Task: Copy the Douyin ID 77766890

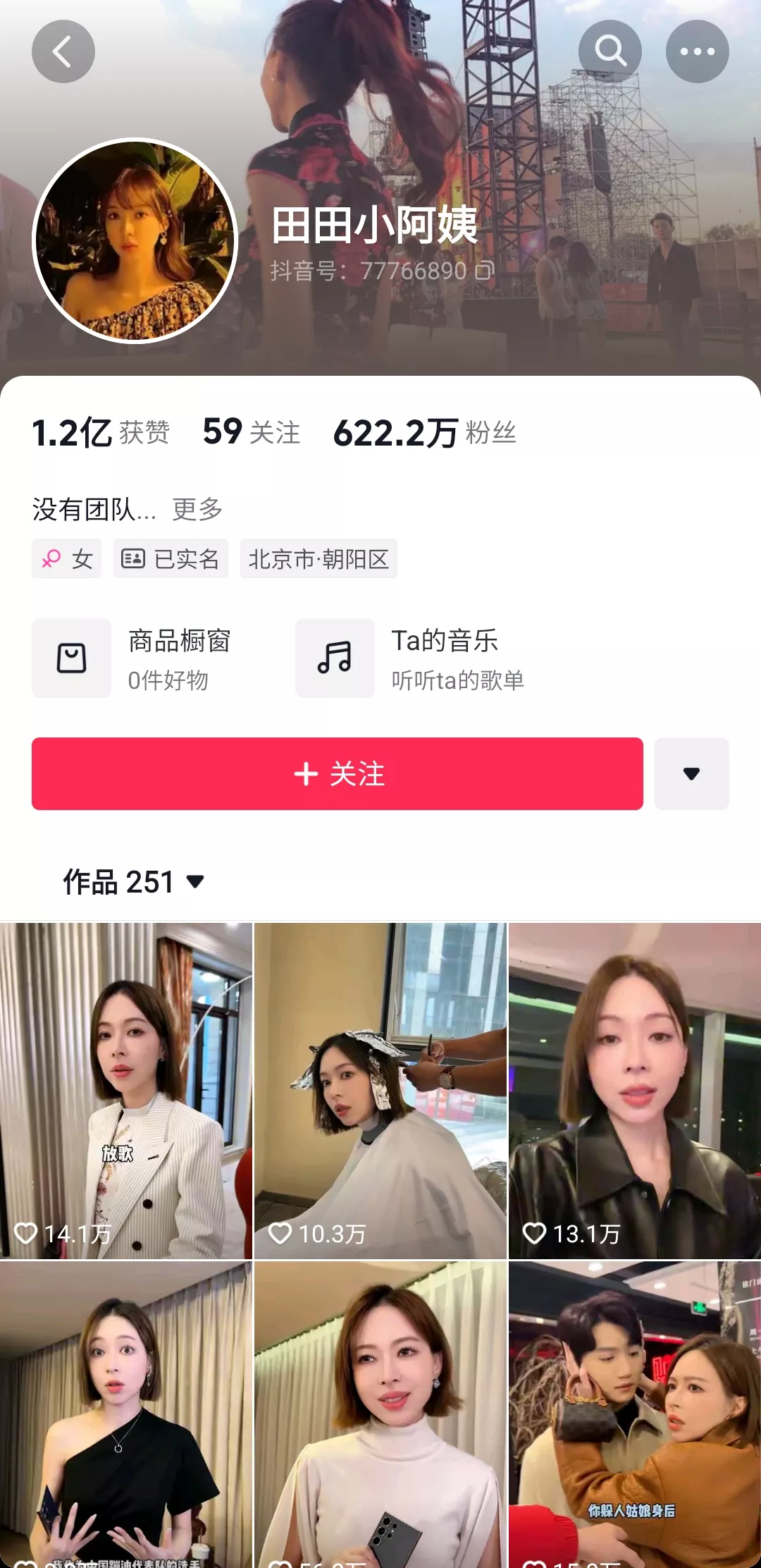Action: click(x=485, y=271)
